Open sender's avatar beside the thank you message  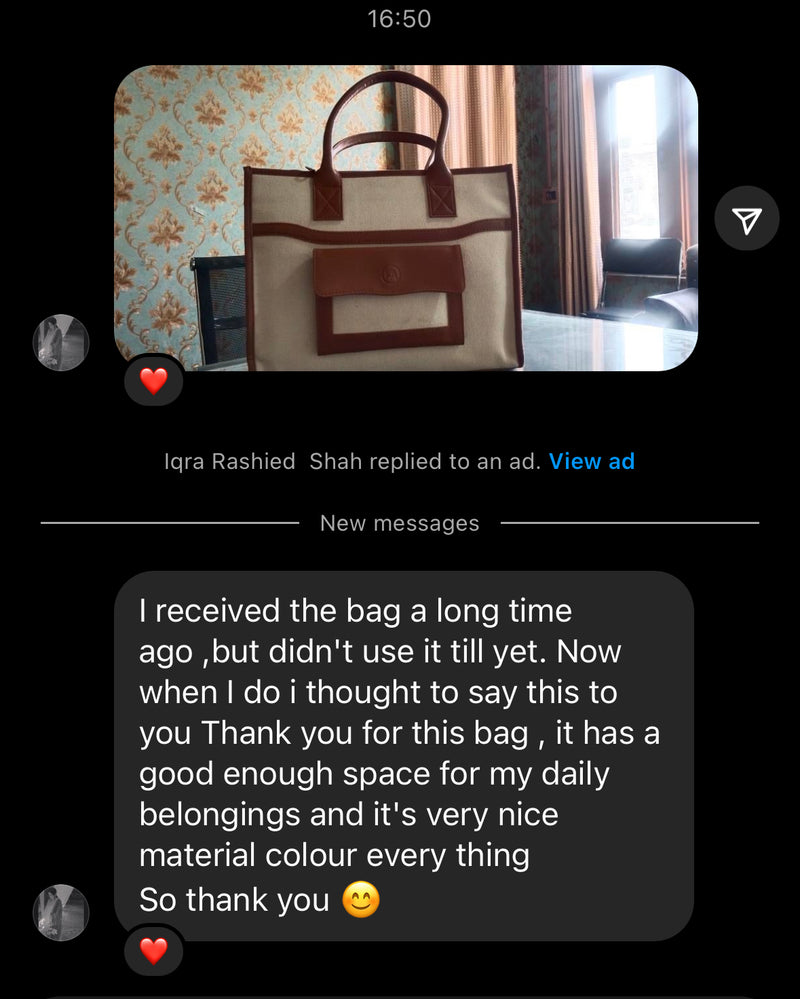[x=61, y=912]
